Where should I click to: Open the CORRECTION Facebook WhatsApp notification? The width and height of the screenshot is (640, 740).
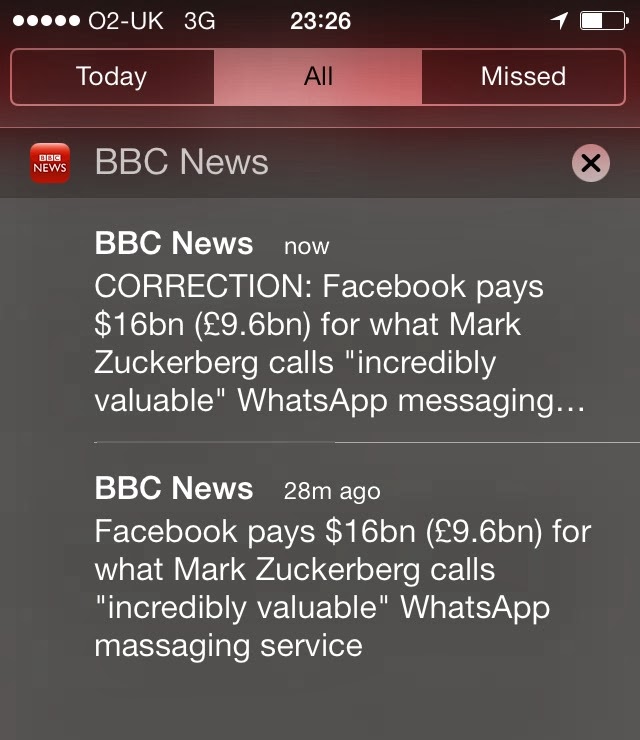point(340,325)
